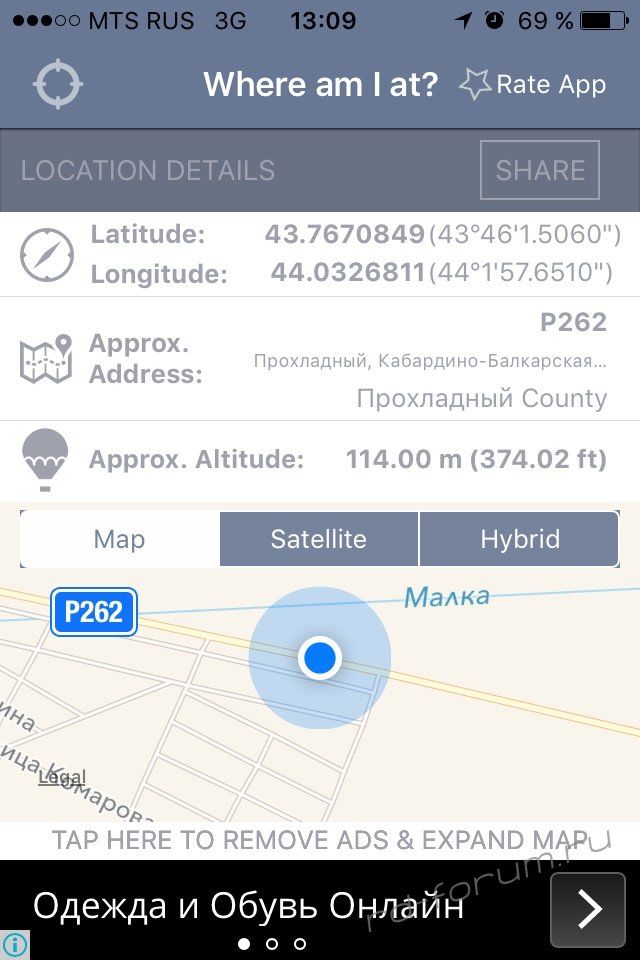The height and width of the screenshot is (960, 640).
Task: Tap the locate-me crosshair icon
Action: tap(57, 84)
